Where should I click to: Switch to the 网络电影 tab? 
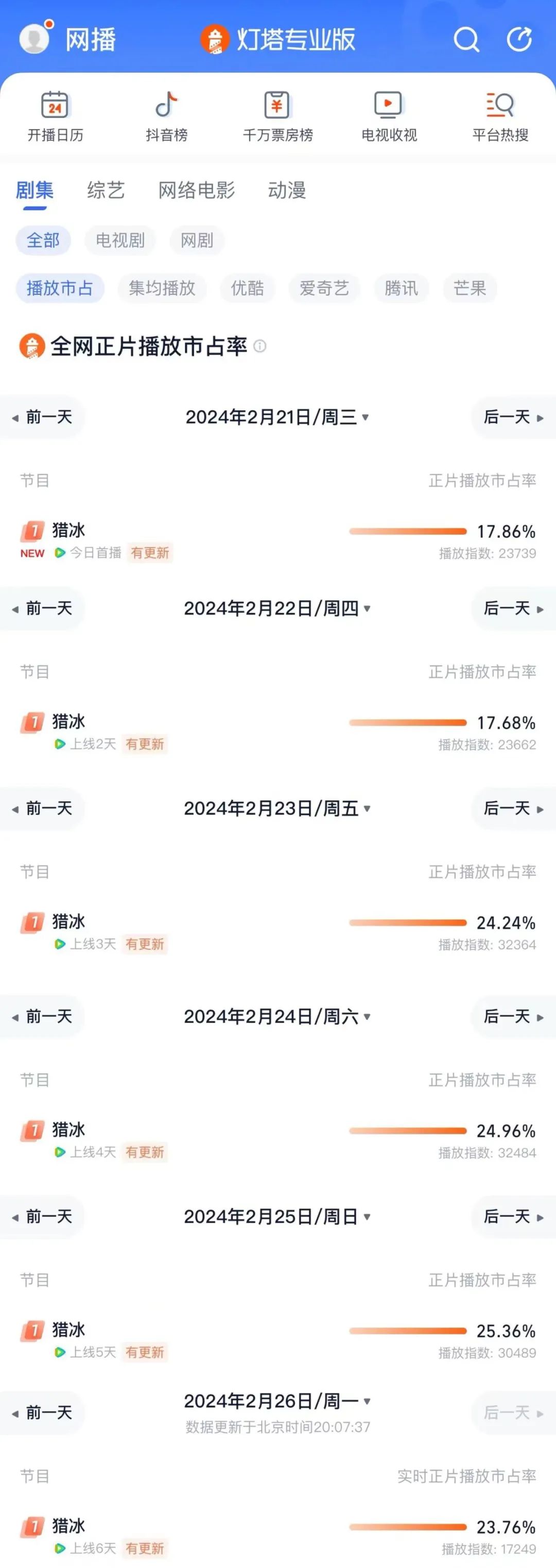click(197, 191)
